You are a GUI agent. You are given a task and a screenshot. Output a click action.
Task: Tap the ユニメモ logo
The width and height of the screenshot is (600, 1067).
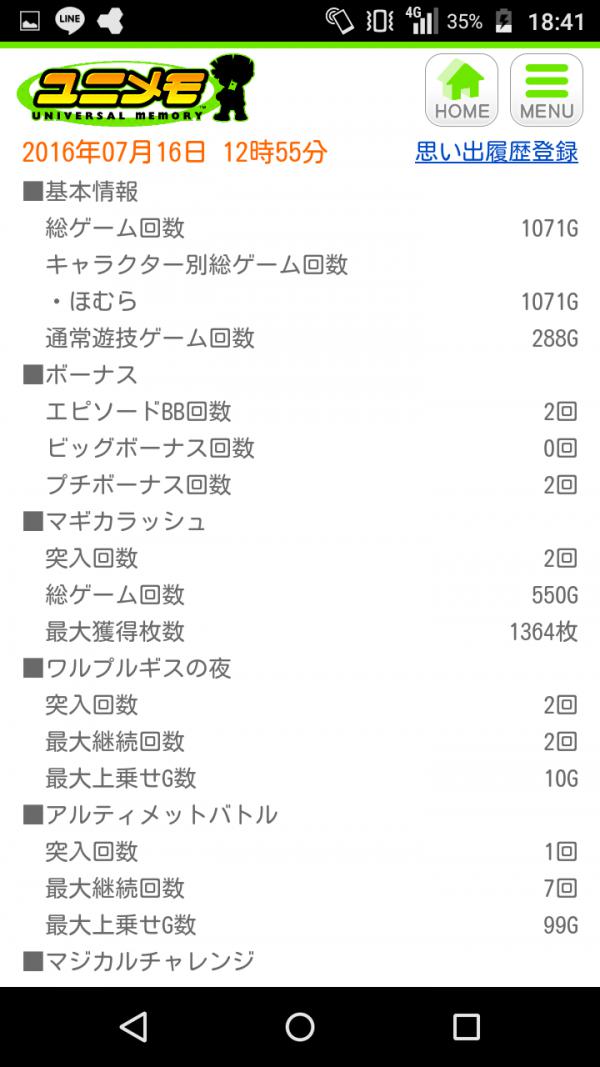click(x=136, y=91)
